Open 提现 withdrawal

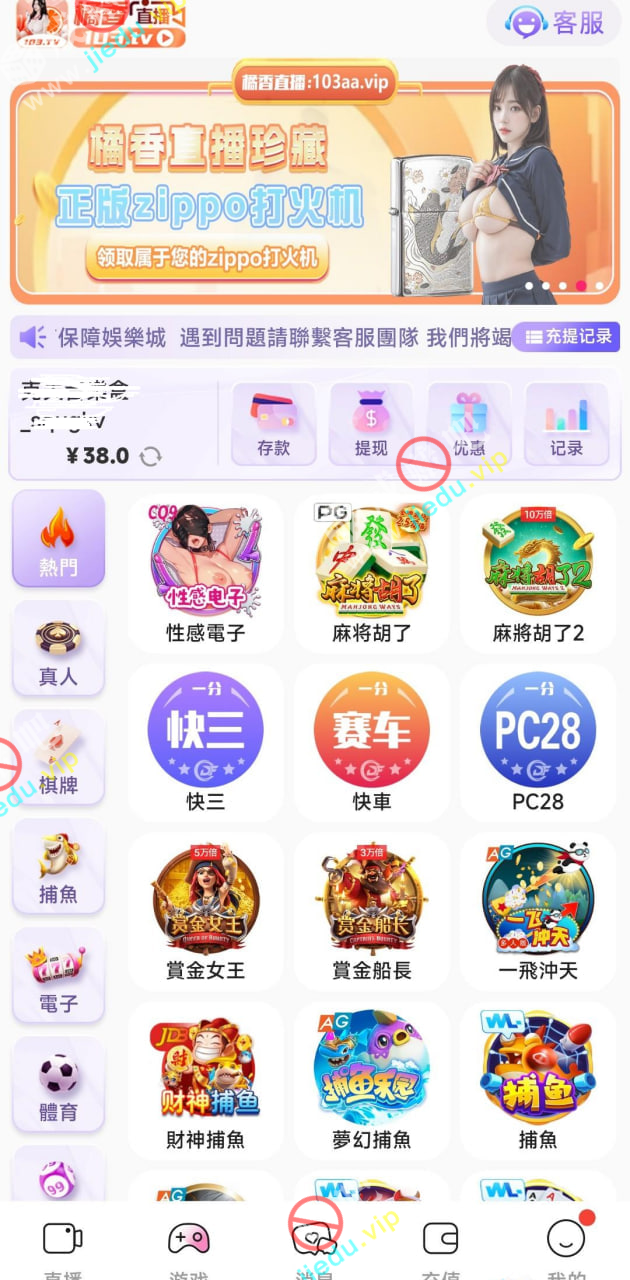point(371,424)
